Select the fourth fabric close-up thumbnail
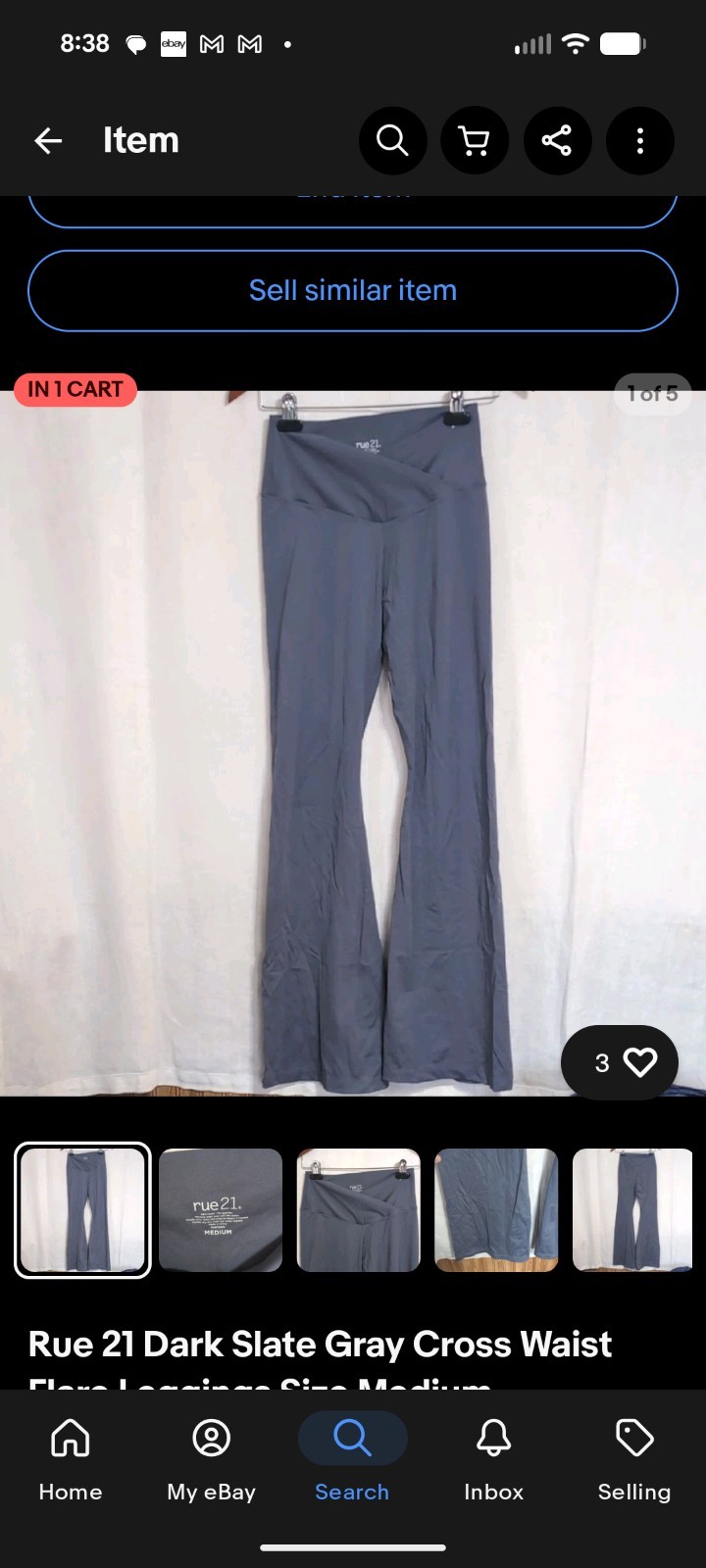 click(x=496, y=1210)
